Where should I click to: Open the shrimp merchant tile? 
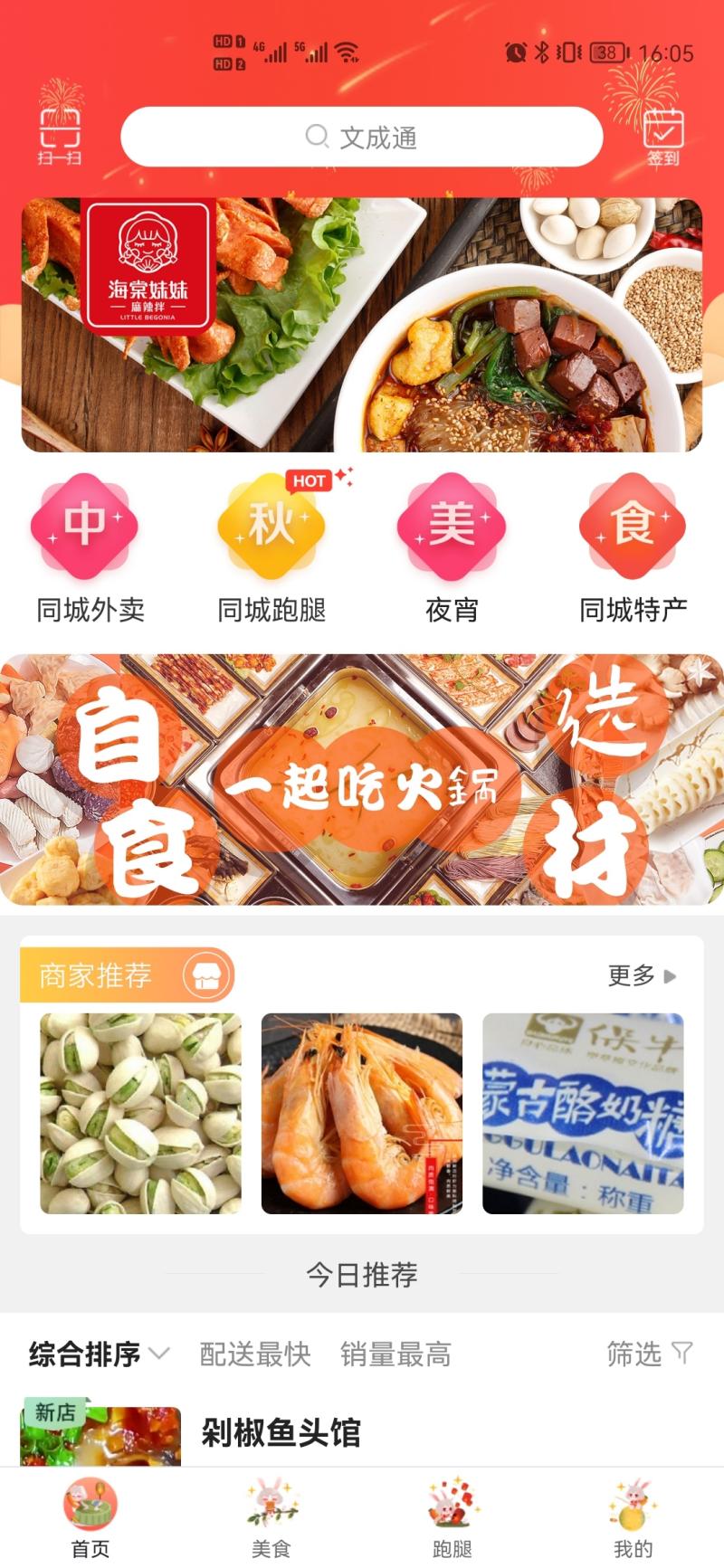pyautogui.click(x=362, y=1114)
